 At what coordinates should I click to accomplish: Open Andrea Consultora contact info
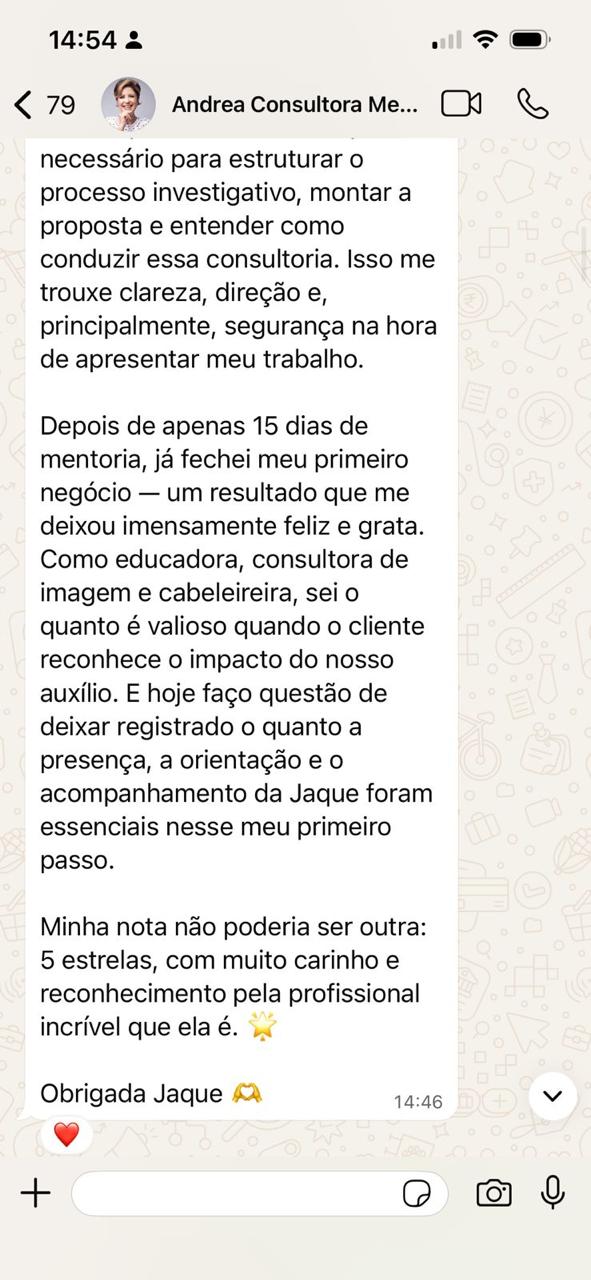[x=295, y=104]
